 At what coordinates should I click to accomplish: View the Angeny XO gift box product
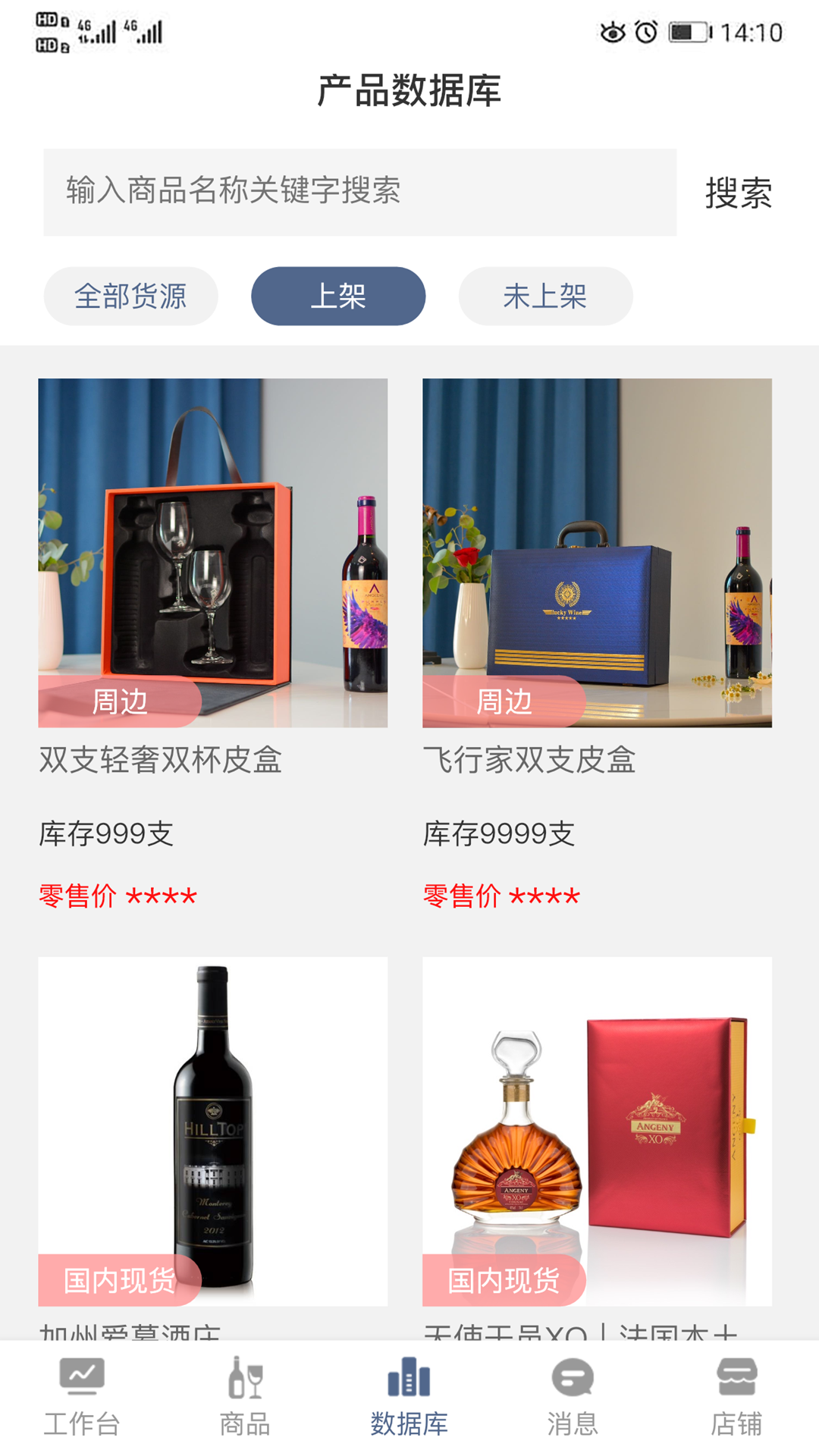pos(597,1130)
